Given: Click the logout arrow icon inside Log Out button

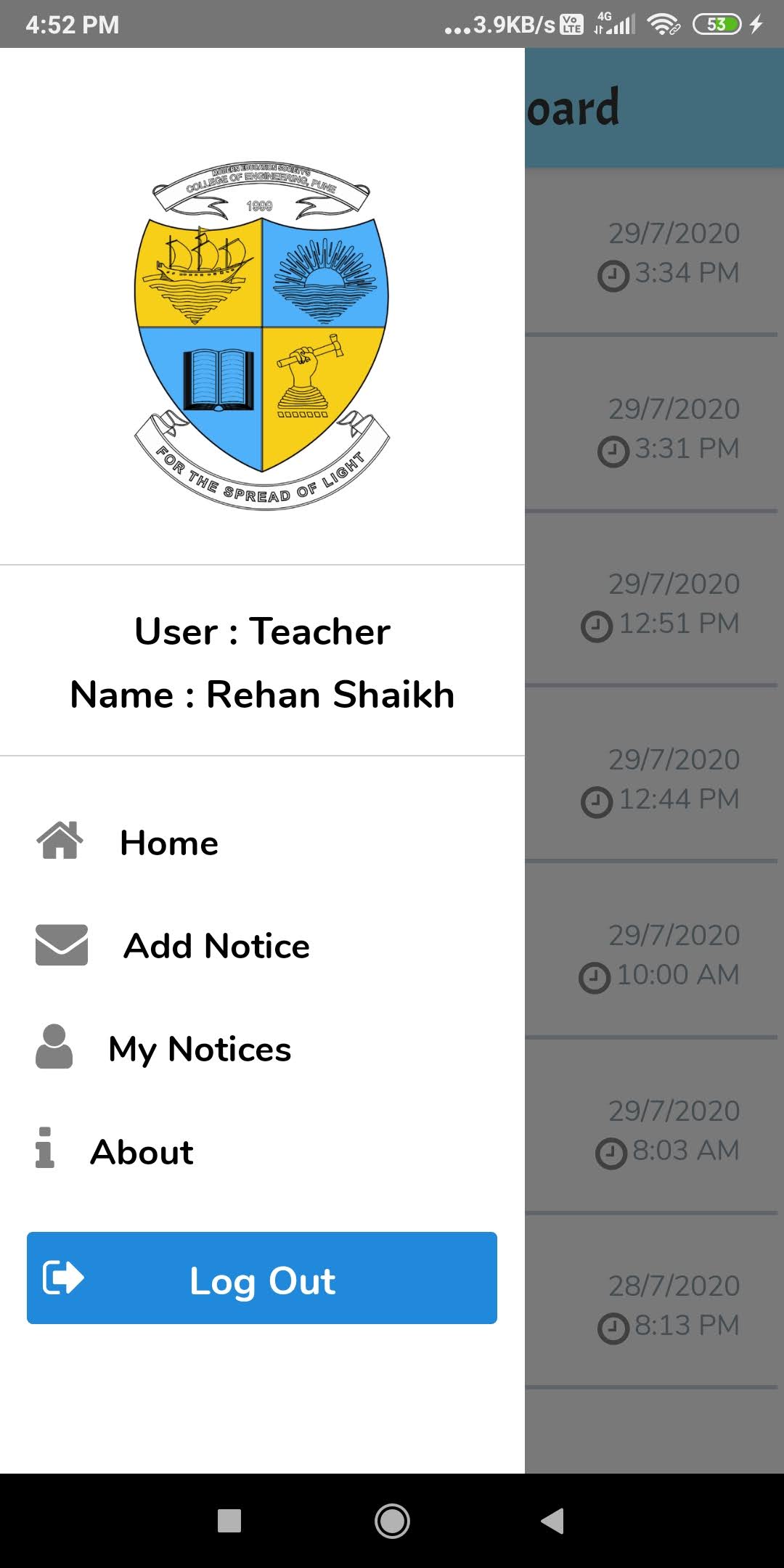Looking at the screenshot, I should click(64, 1279).
